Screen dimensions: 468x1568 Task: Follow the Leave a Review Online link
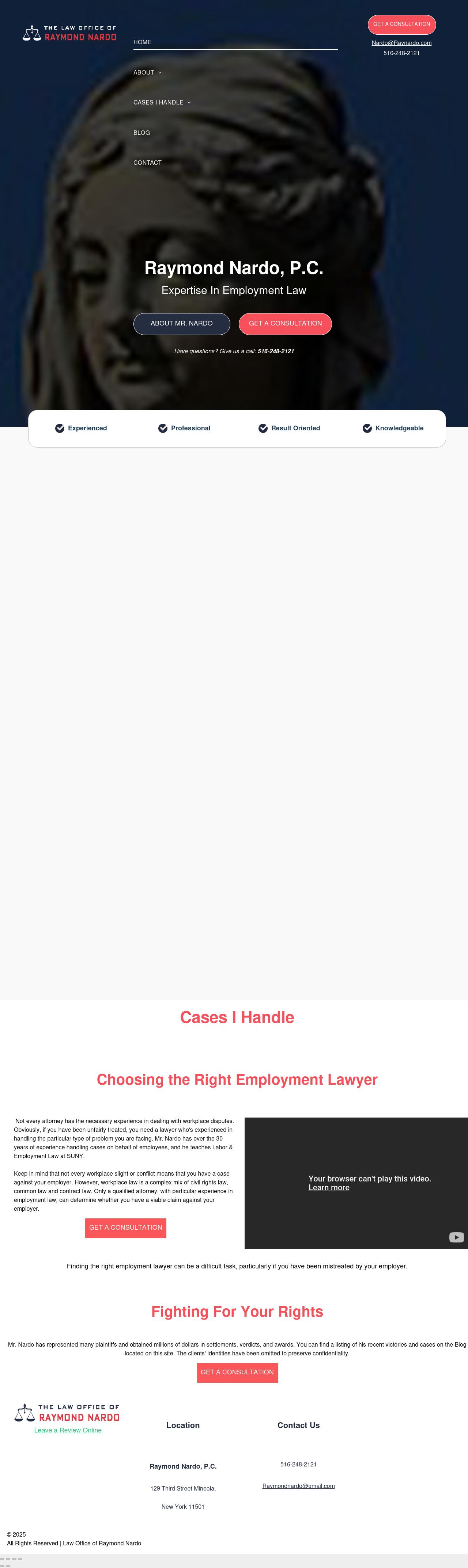68,1430
